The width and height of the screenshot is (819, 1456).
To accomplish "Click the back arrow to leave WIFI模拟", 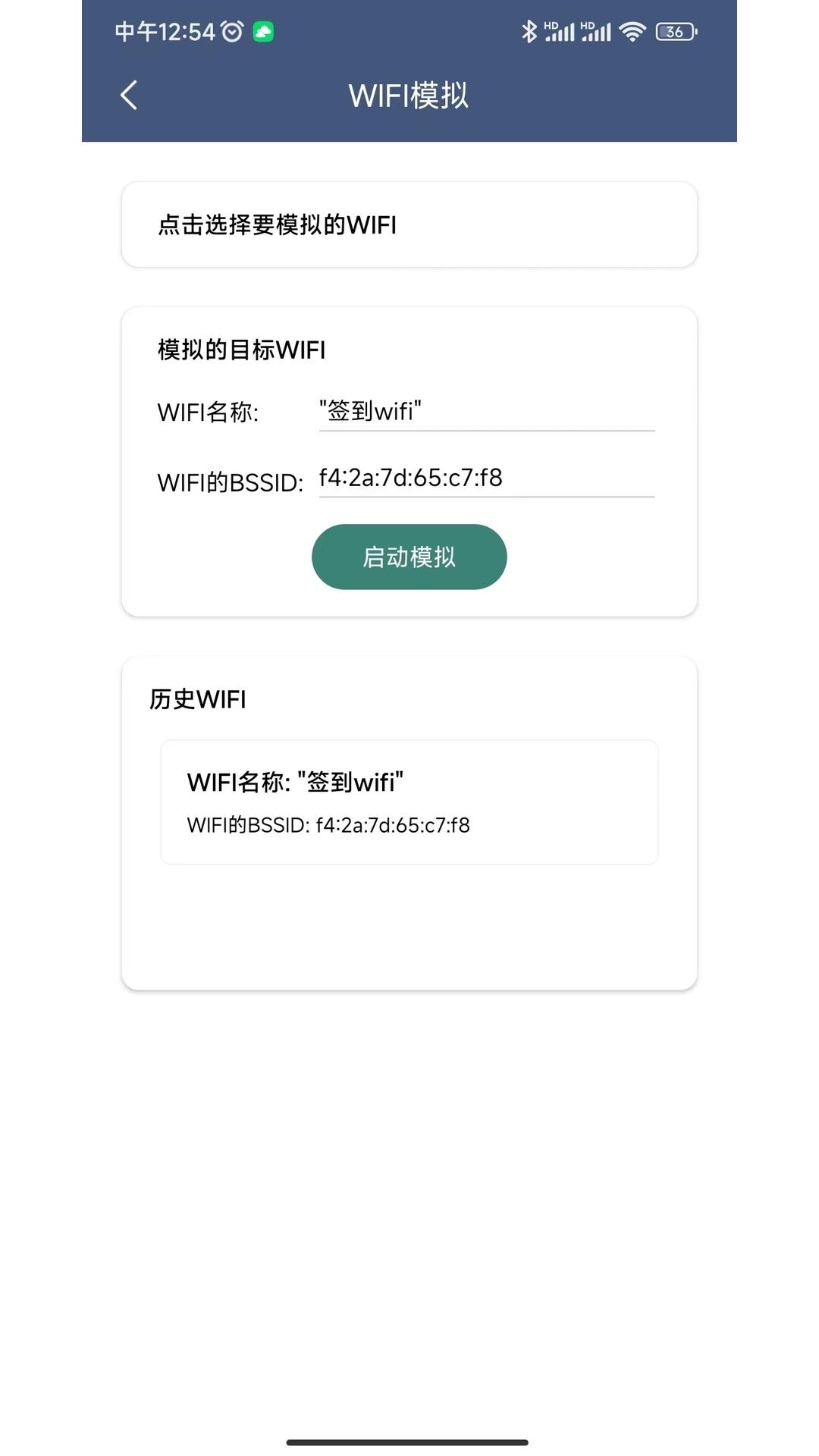I will pyautogui.click(x=127, y=96).
